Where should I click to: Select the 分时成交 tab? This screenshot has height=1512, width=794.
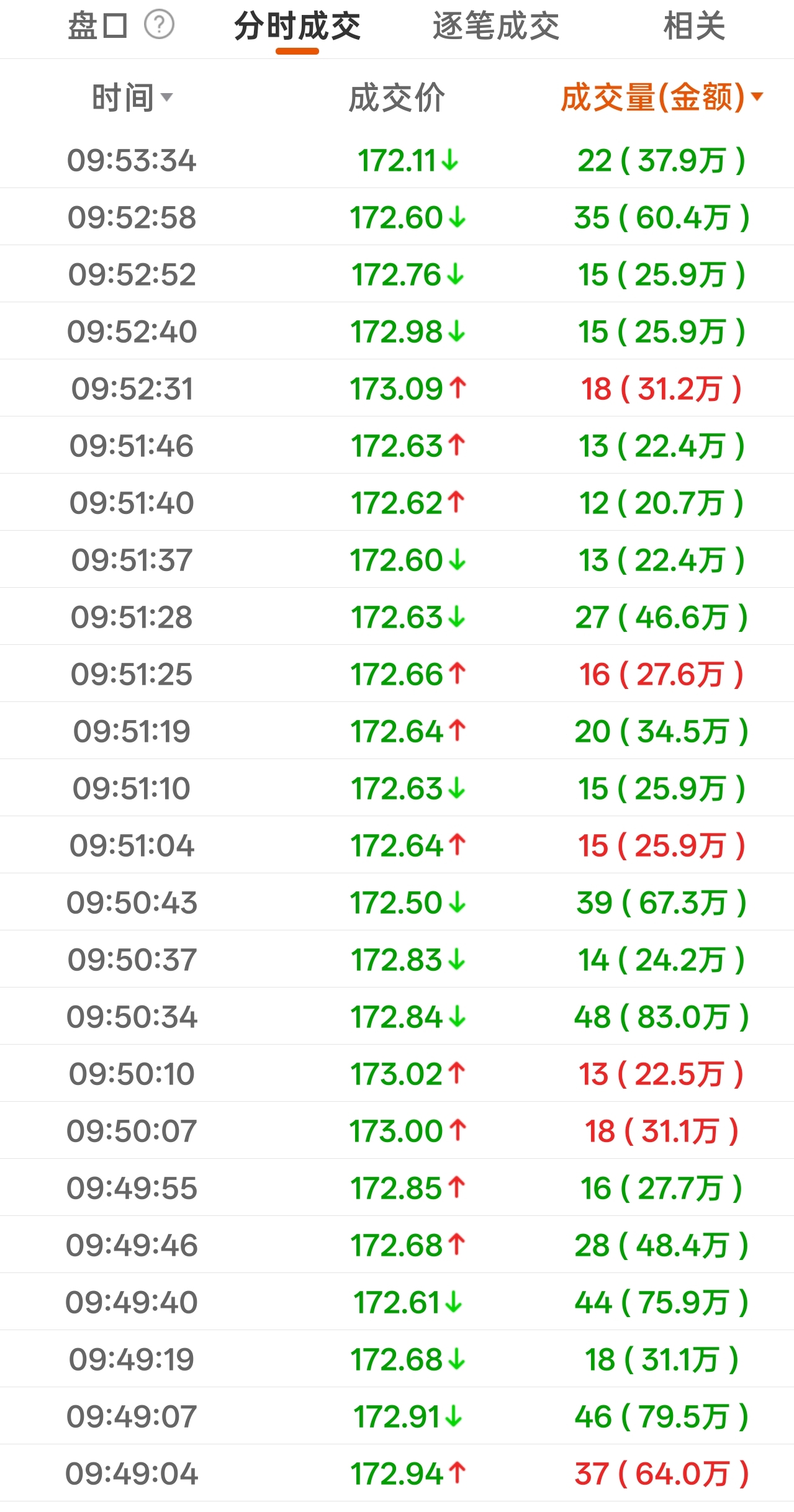point(297,26)
